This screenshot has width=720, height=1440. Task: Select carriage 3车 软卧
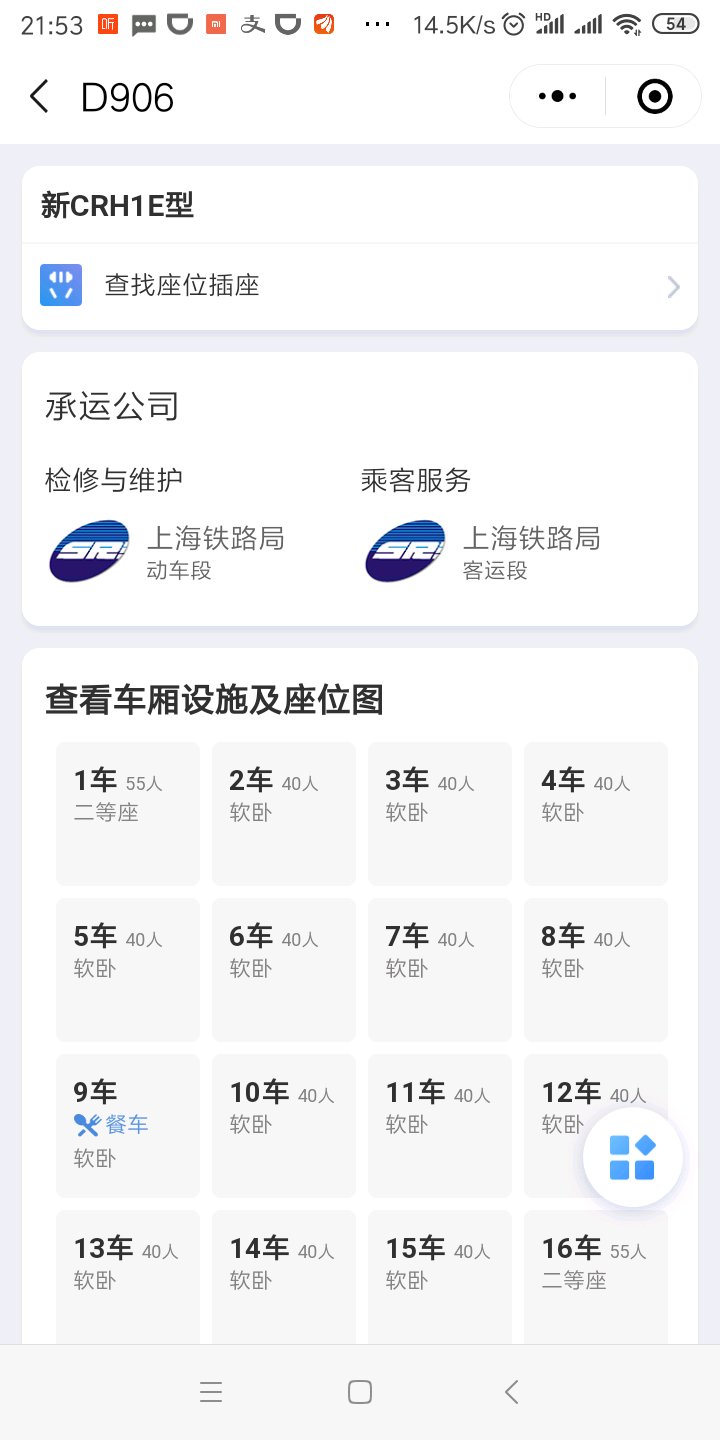pyautogui.click(x=439, y=813)
